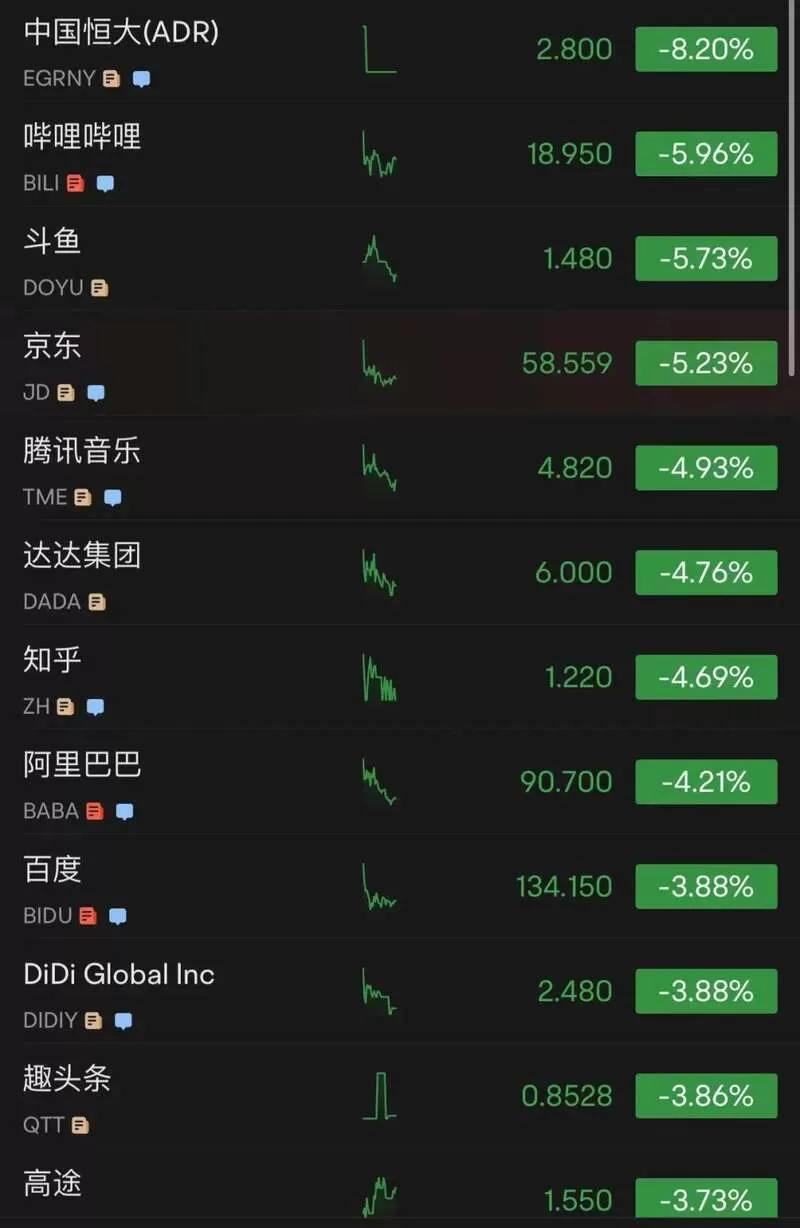Select the 百度 BIDU row
The height and width of the screenshot is (1228, 800).
400,887
